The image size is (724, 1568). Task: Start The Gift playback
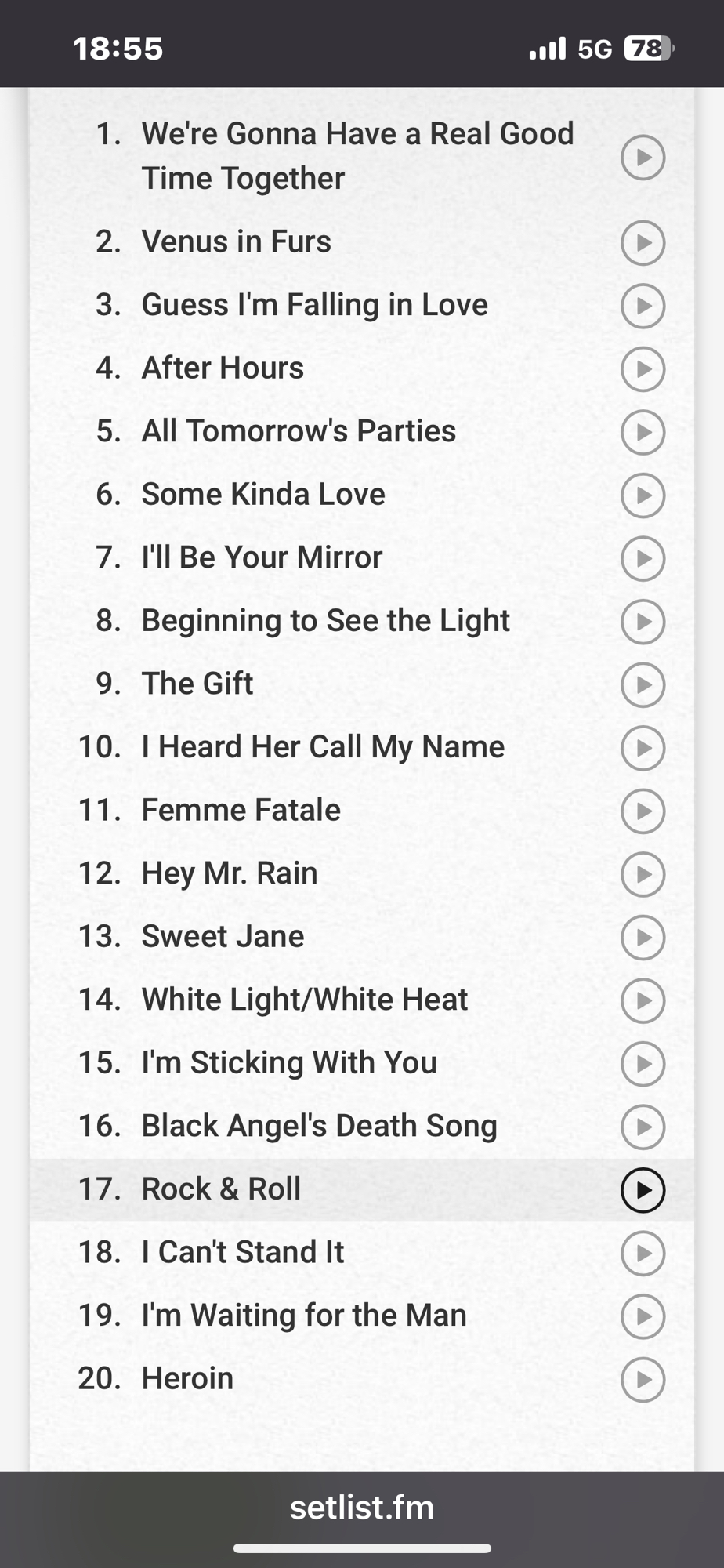(x=643, y=684)
